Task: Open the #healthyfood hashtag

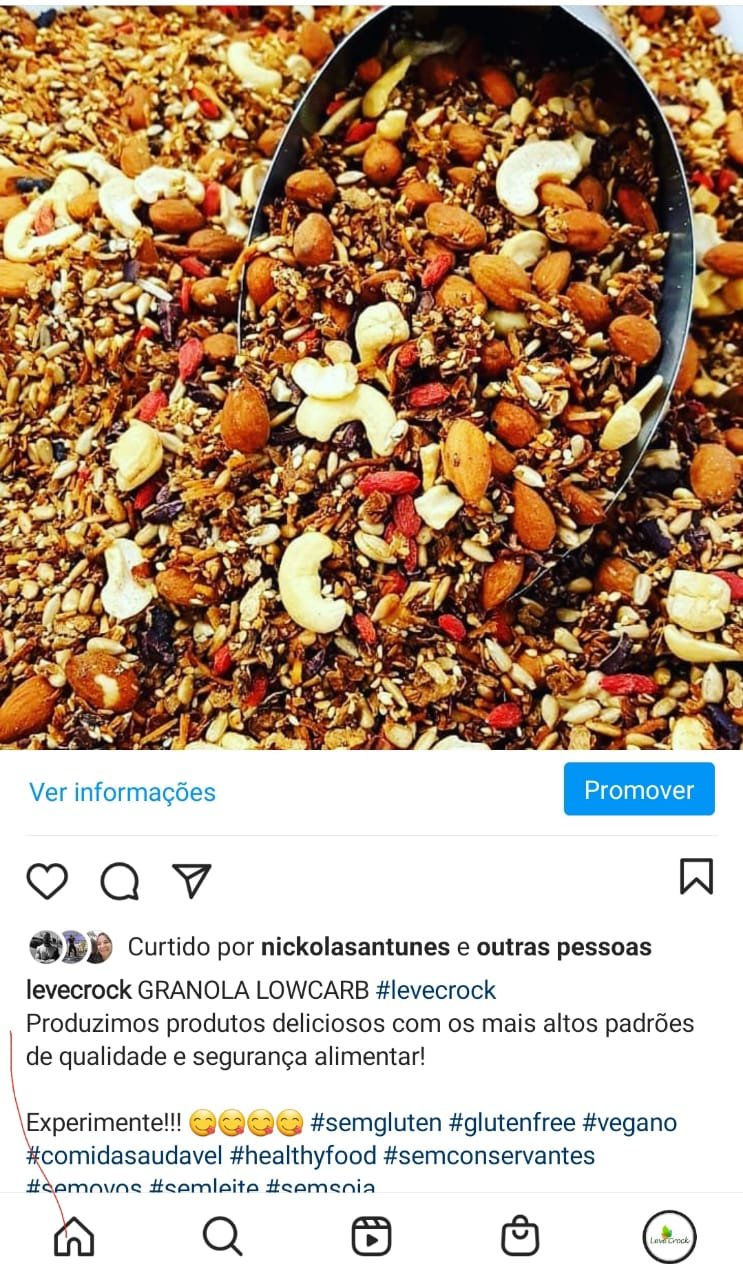Action: [x=303, y=1156]
